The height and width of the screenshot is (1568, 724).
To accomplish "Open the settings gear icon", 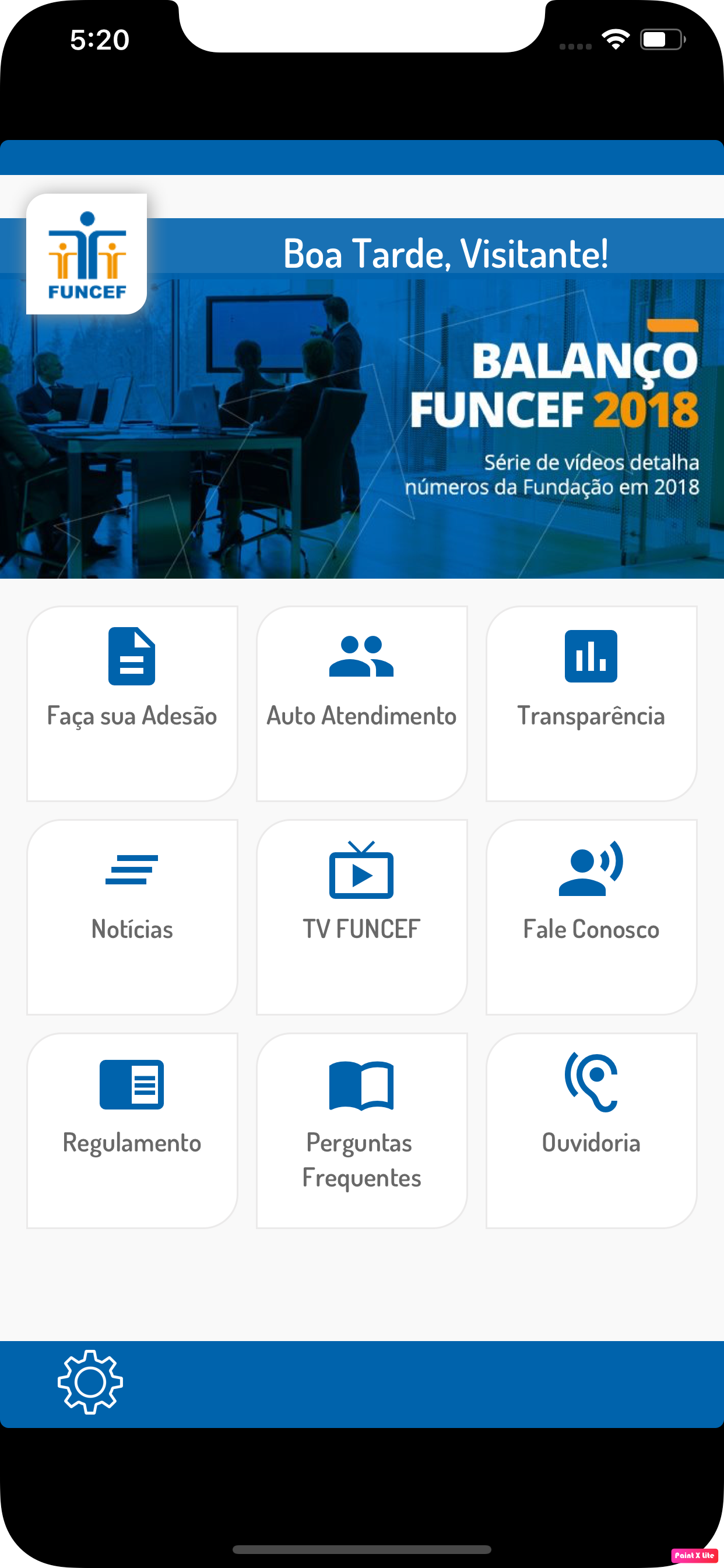I will [90, 1382].
